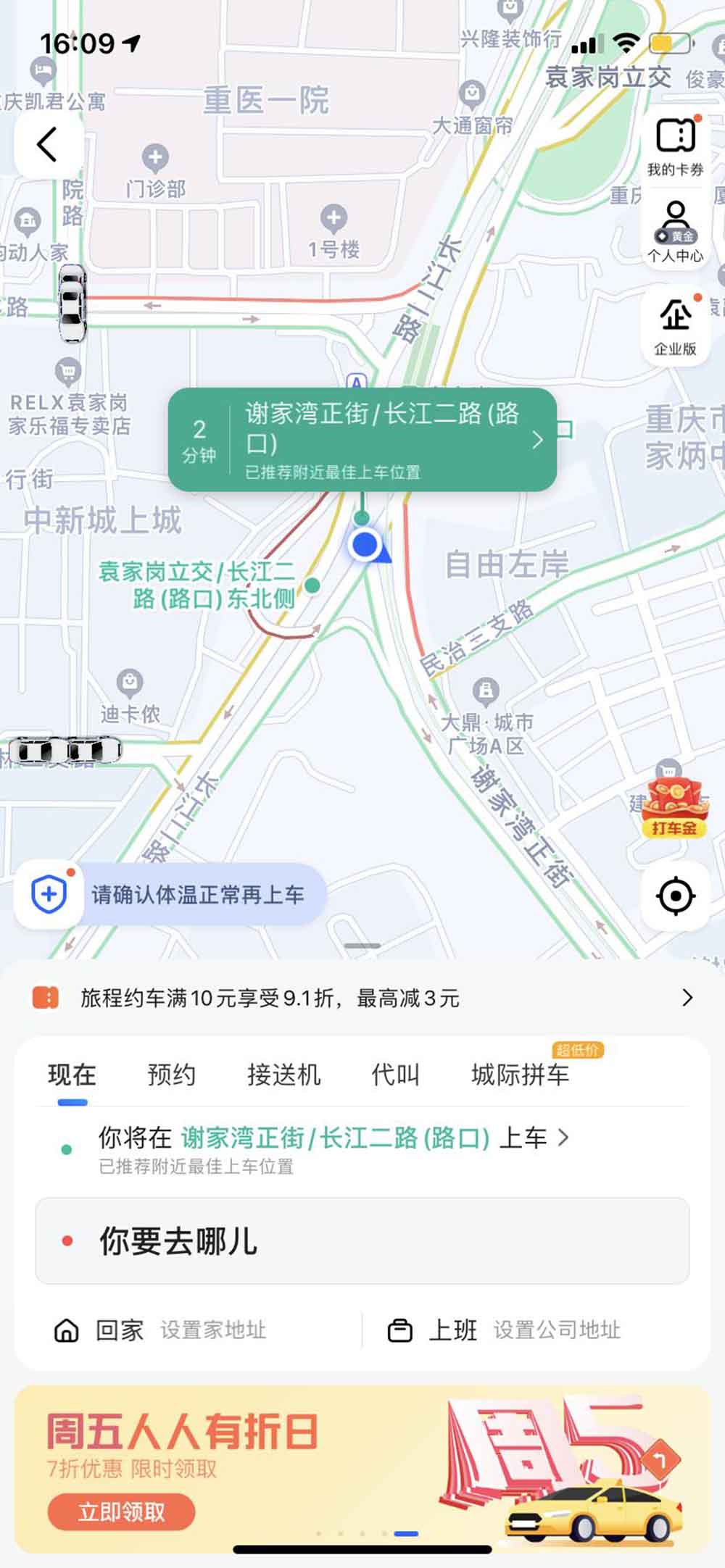The image size is (725, 1568).
Task: Tap the green pickup location bubble
Action: pos(362,440)
